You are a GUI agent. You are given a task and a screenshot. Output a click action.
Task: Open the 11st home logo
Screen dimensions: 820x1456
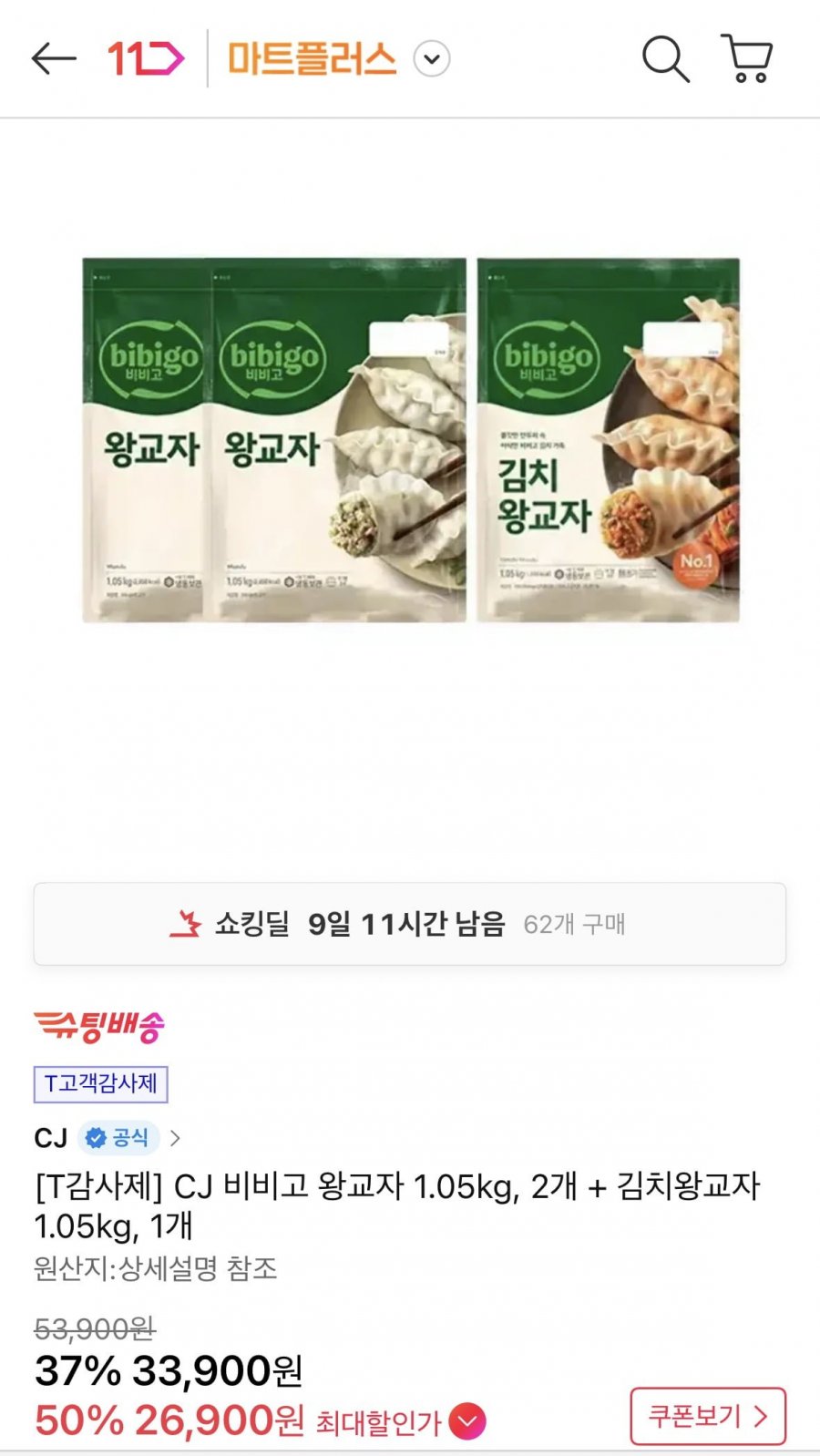pyautogui.click(x=146, y=59)
